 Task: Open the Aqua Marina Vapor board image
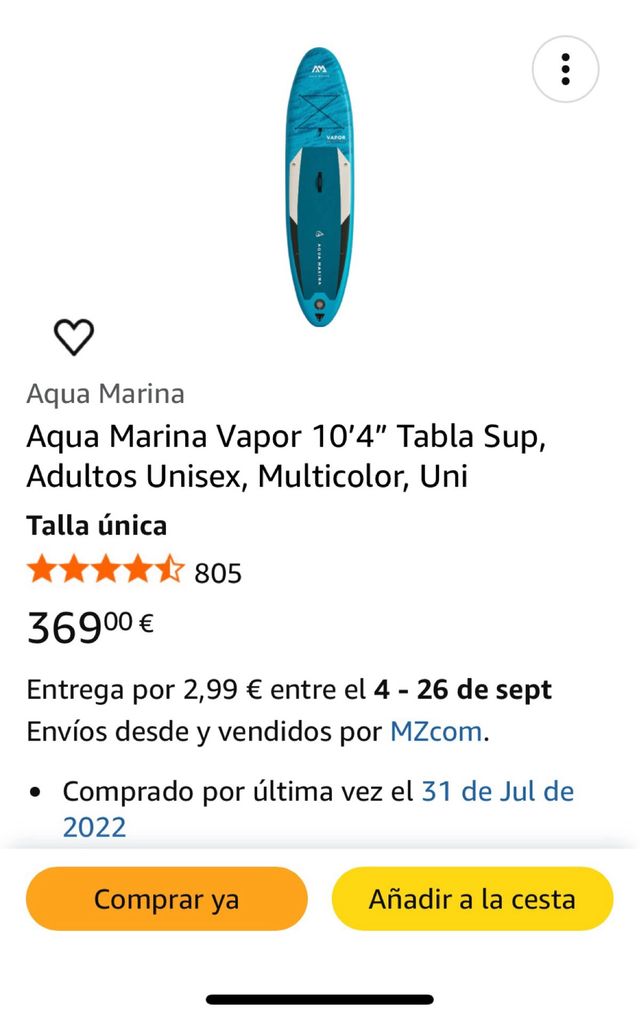[x=319, y=187]
